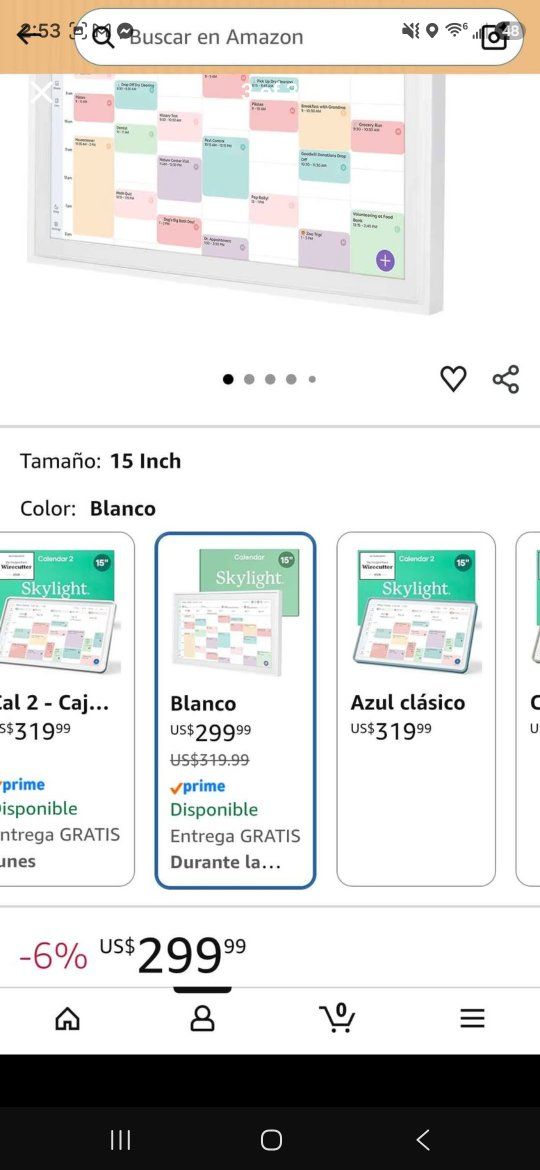This screenshot has height=1170, width=540.
Task: Share this product
Action: (x=506, y=379)
